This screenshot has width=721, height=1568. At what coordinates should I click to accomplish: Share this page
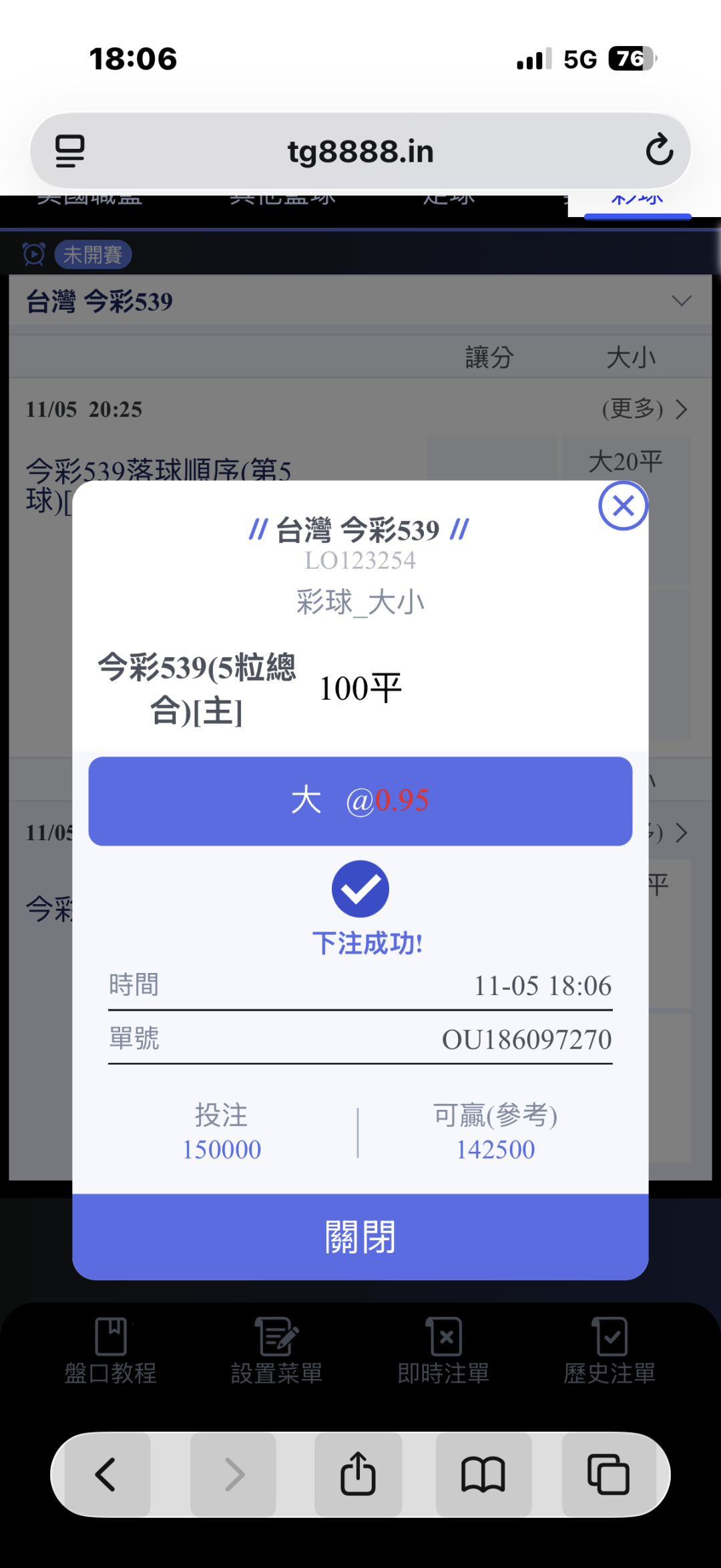click(x=358, y=1475)
